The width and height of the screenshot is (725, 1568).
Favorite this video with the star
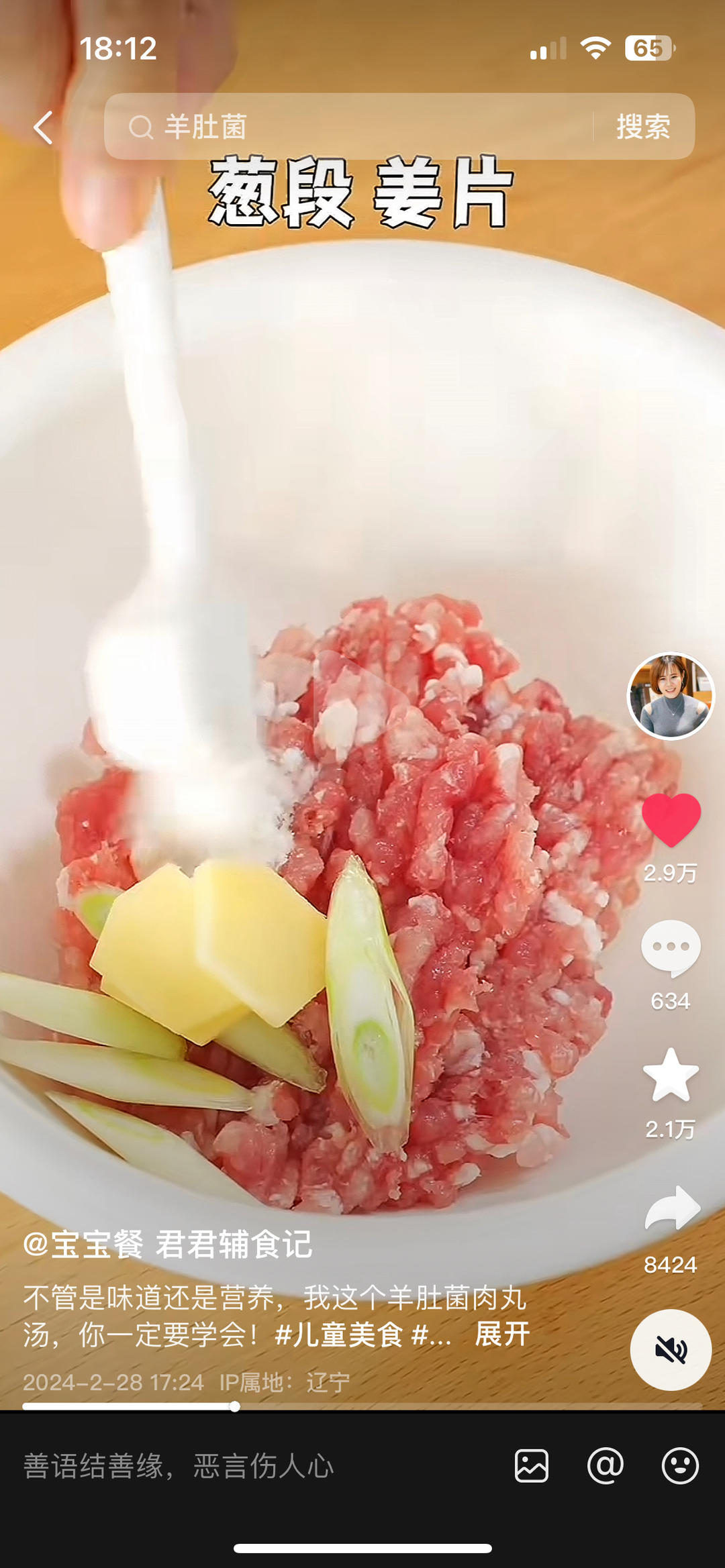[671, 1075]
